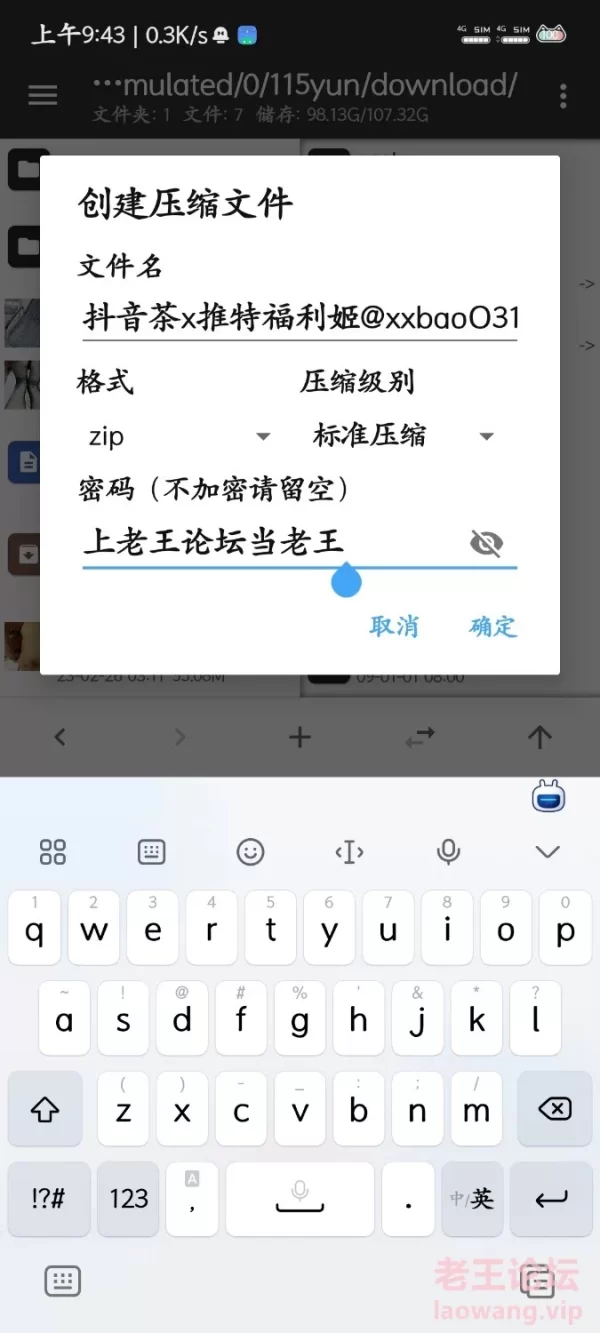Open the !?# symbols keyboard
600x1333 pixels.
point(48,1198)
